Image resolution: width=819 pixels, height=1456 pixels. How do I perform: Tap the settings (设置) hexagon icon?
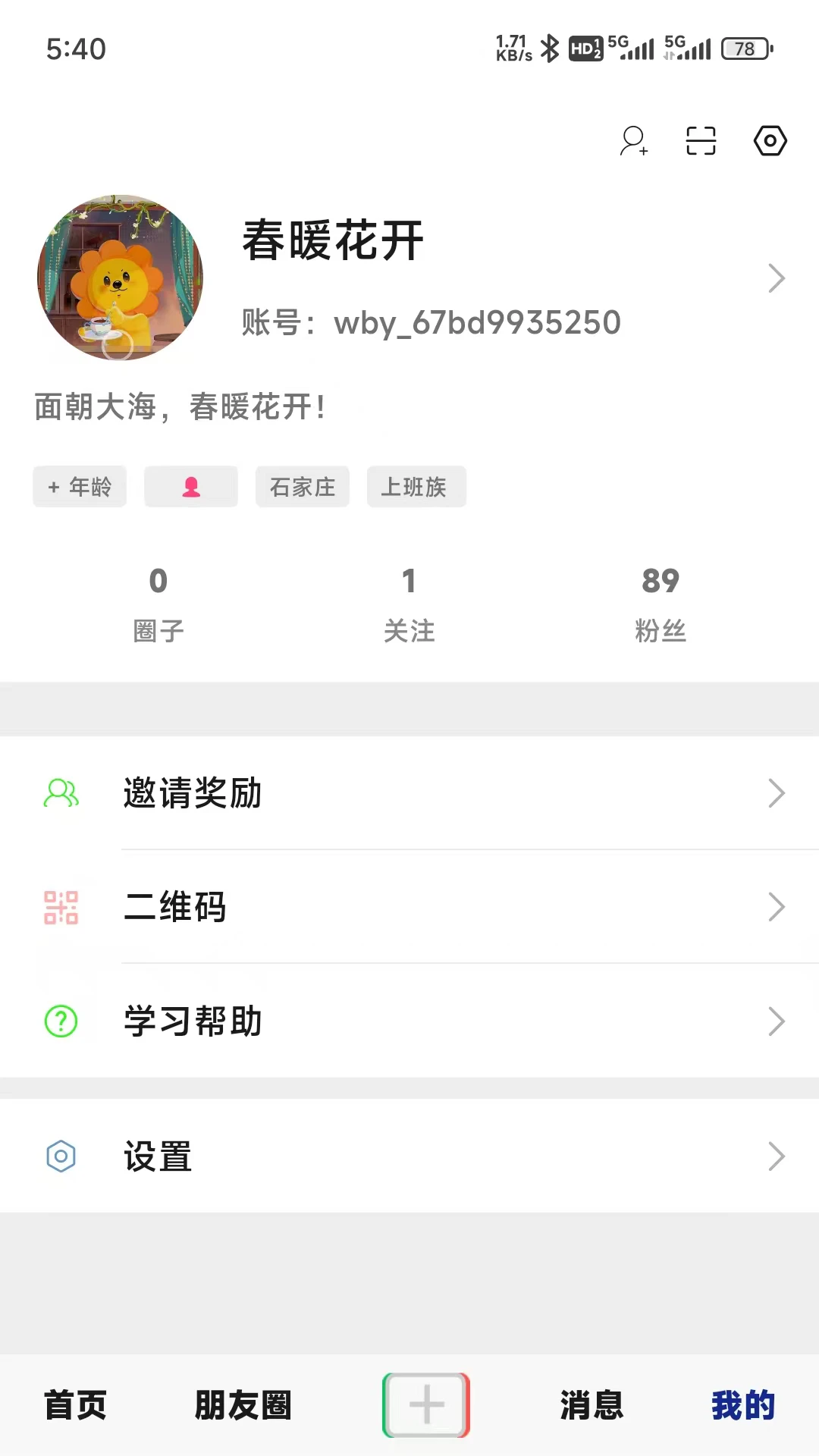[x=61, y=1156]
